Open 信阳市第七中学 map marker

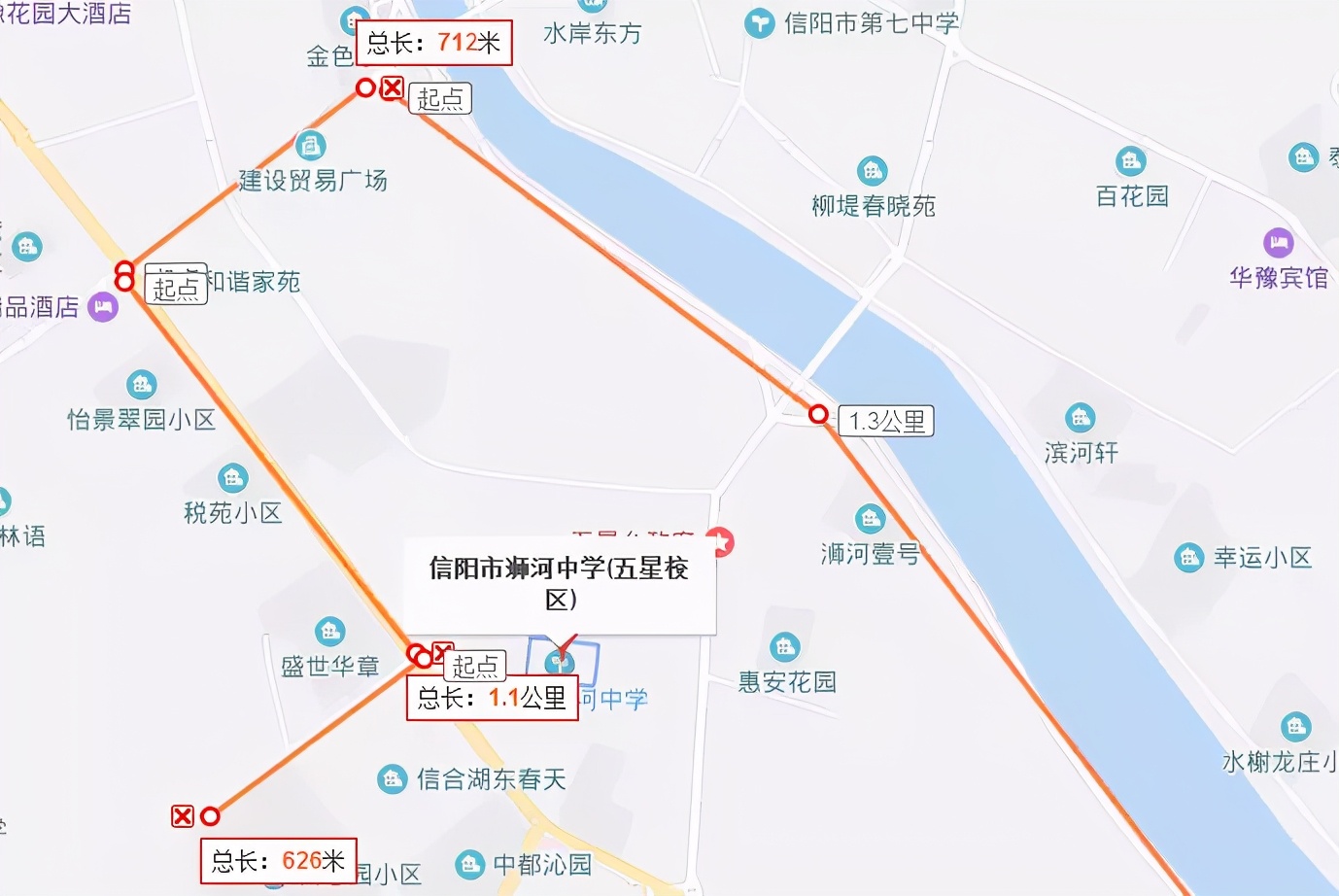tap(759, 23)
